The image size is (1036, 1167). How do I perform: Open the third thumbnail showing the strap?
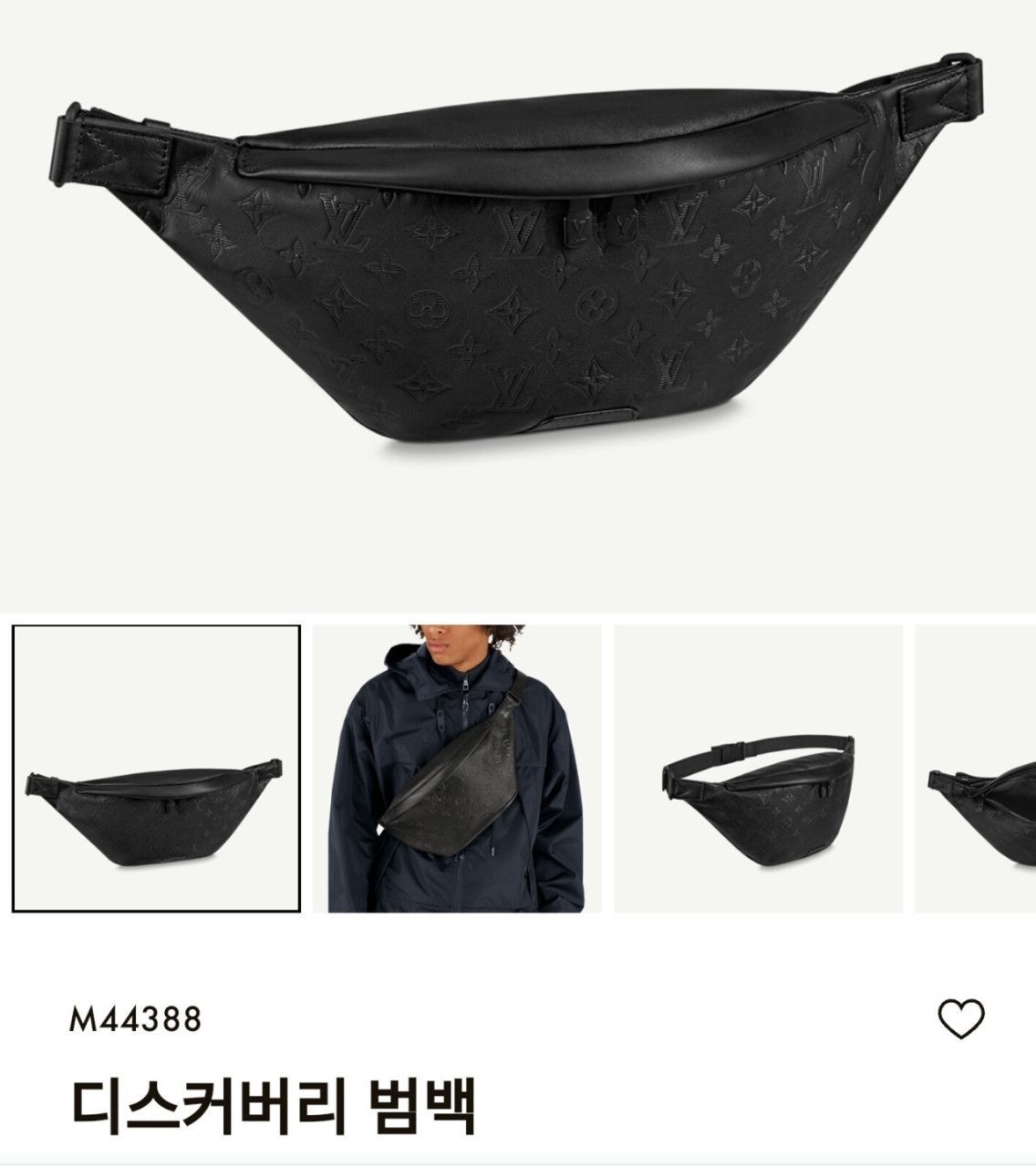(758, 769)
